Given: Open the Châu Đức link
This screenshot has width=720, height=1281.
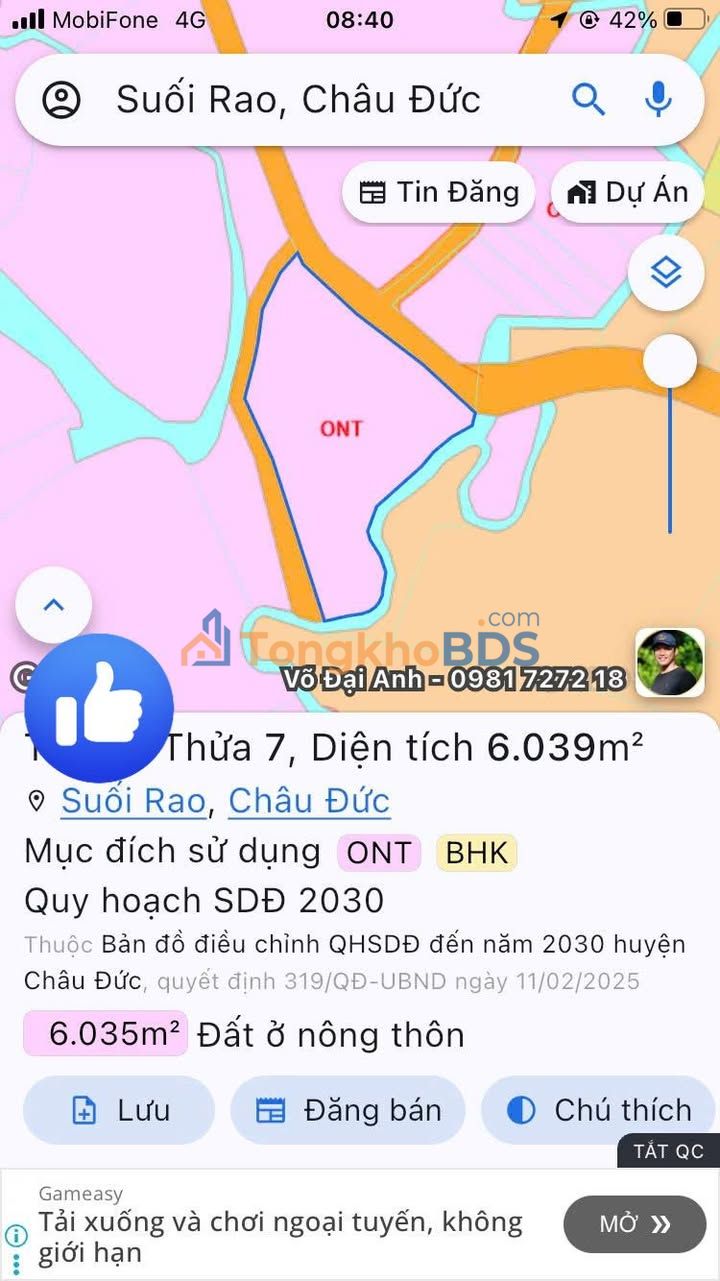Looking at the screenshot, I should coord(309,801).
